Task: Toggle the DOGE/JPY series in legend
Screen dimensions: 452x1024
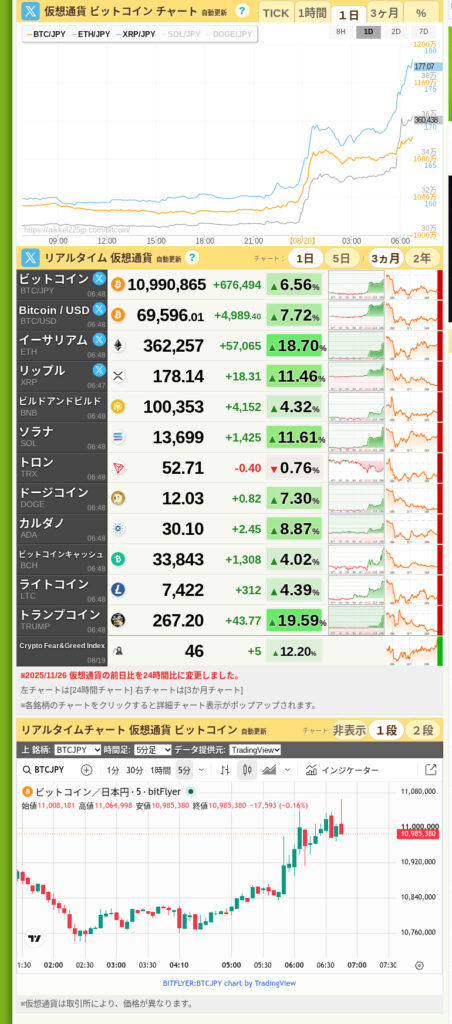Action: pyautogui.click(x=230, y=34)
